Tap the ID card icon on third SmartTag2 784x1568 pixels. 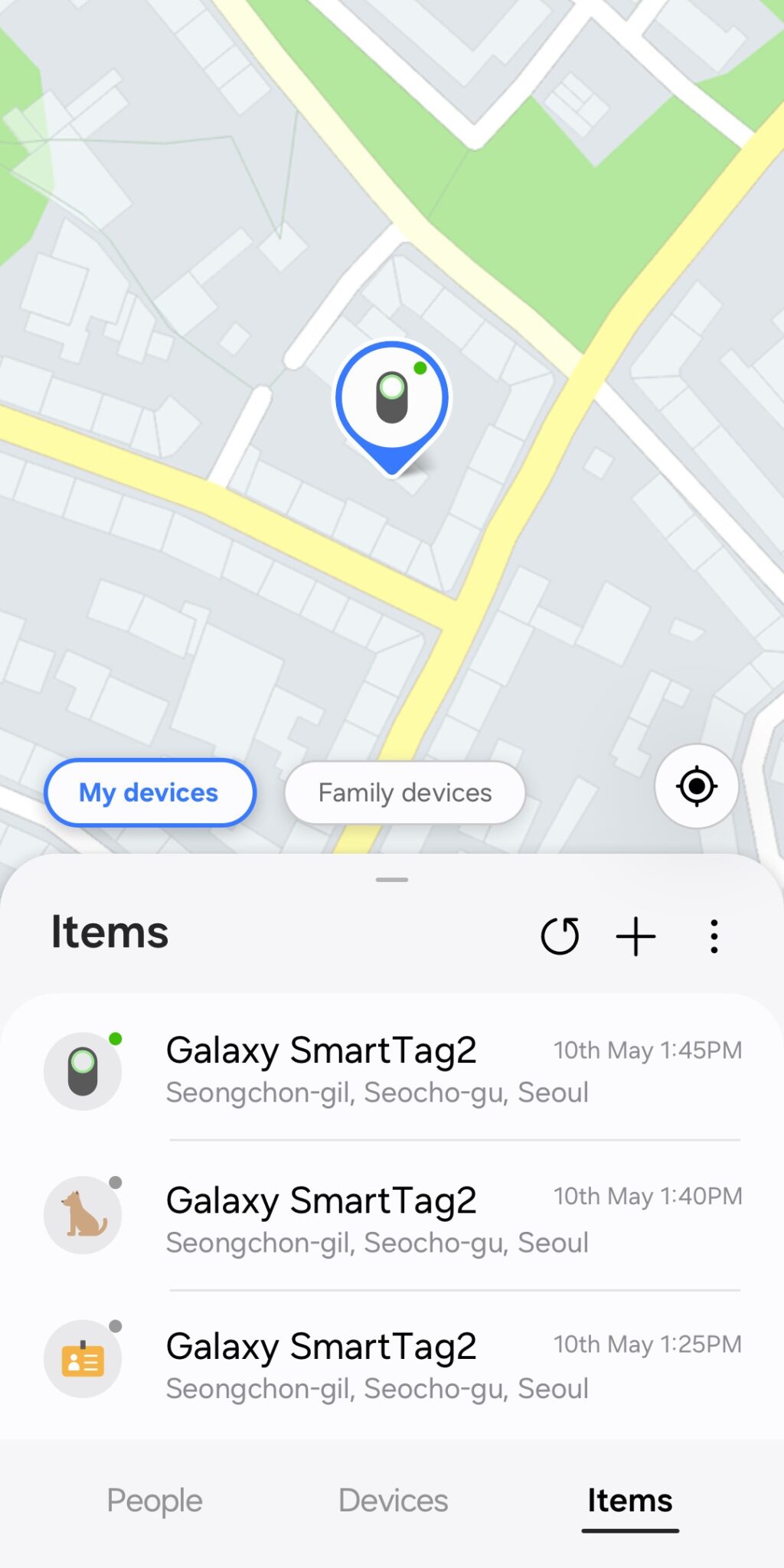83,1358
